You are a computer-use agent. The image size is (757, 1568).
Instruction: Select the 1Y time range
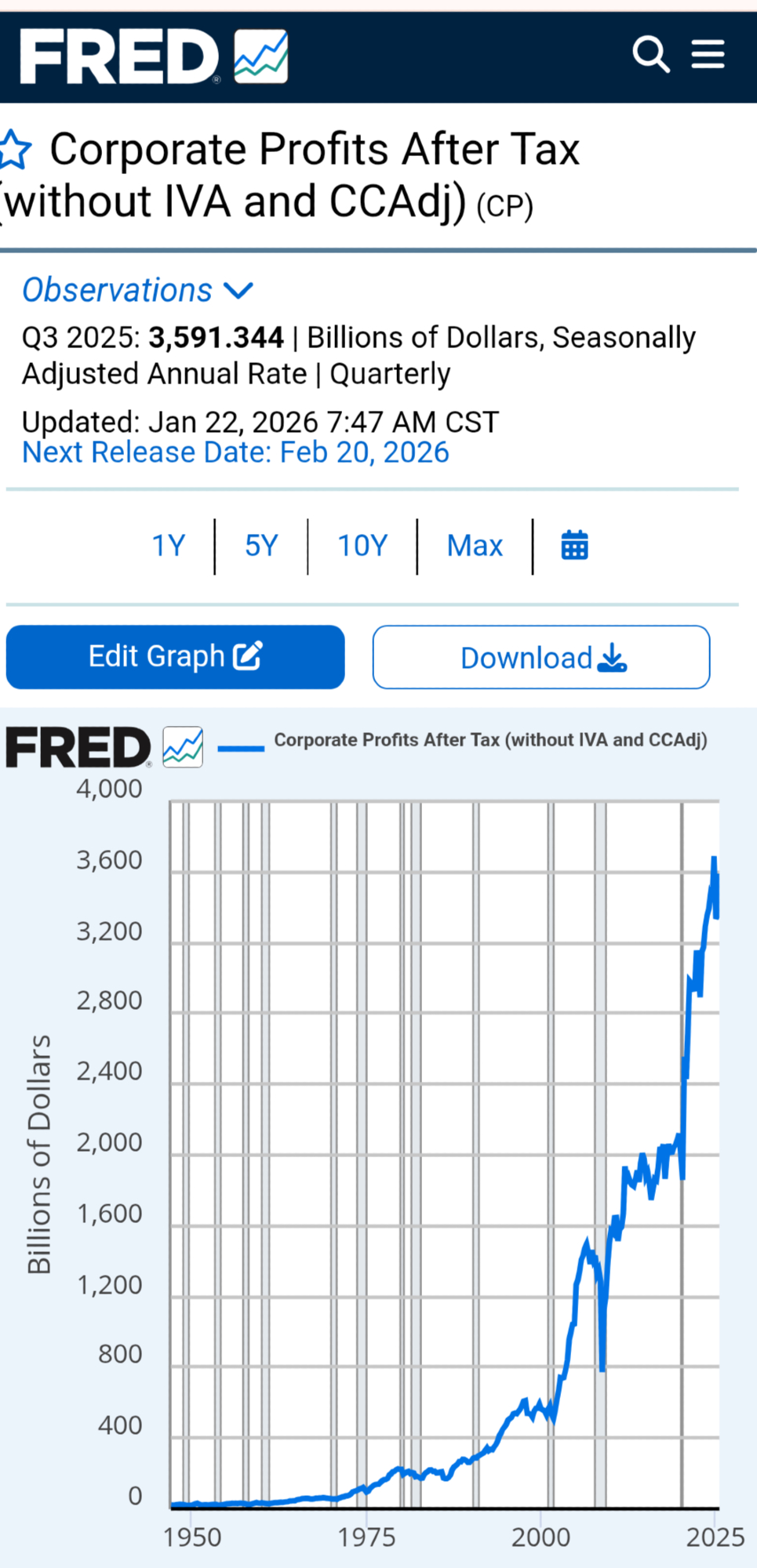pyautogui.click(x=168, y=546)
